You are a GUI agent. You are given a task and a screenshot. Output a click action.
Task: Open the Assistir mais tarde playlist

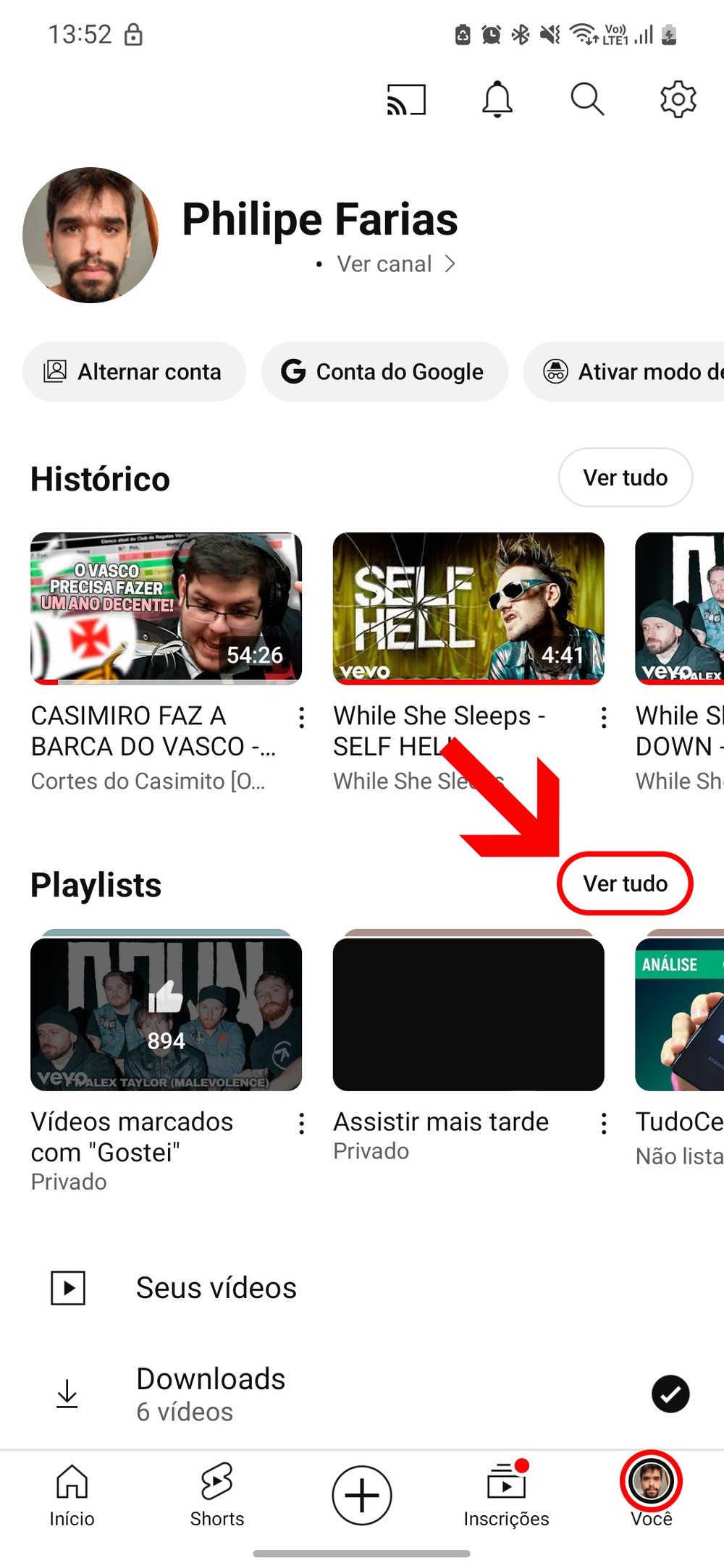[x=468, y=1014]
